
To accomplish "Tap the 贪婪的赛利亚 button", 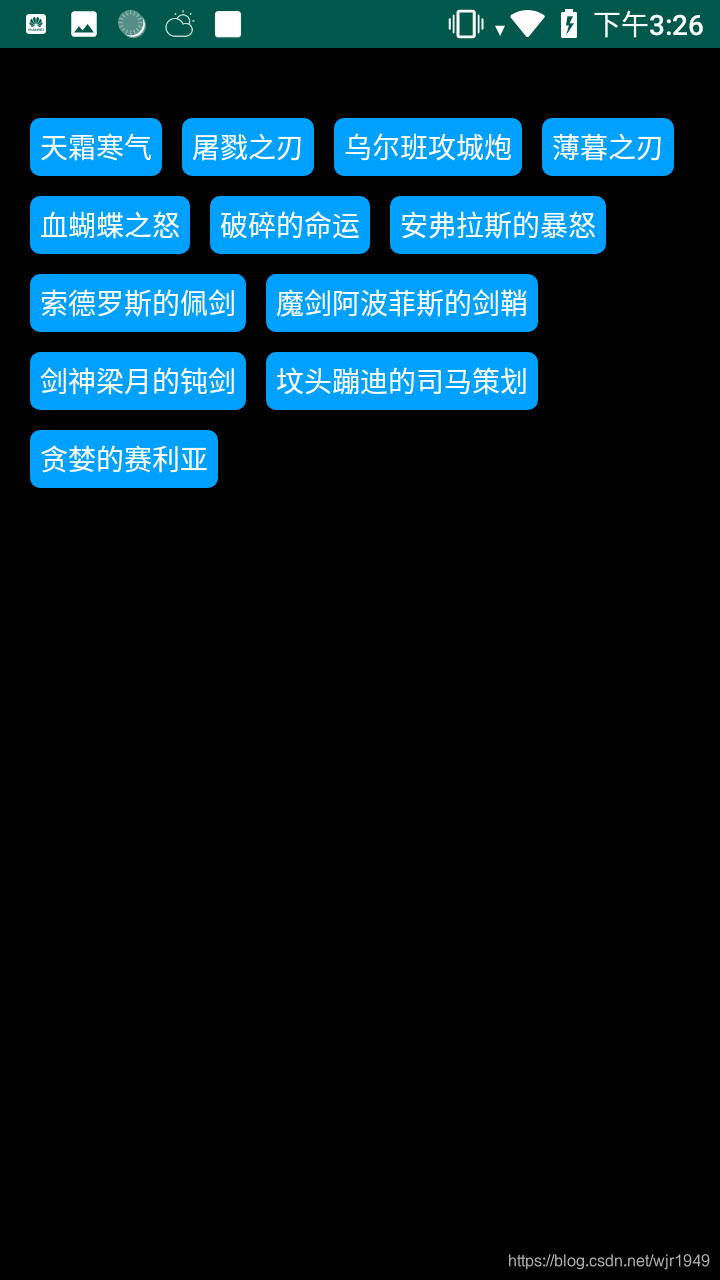I will (124, 458).
